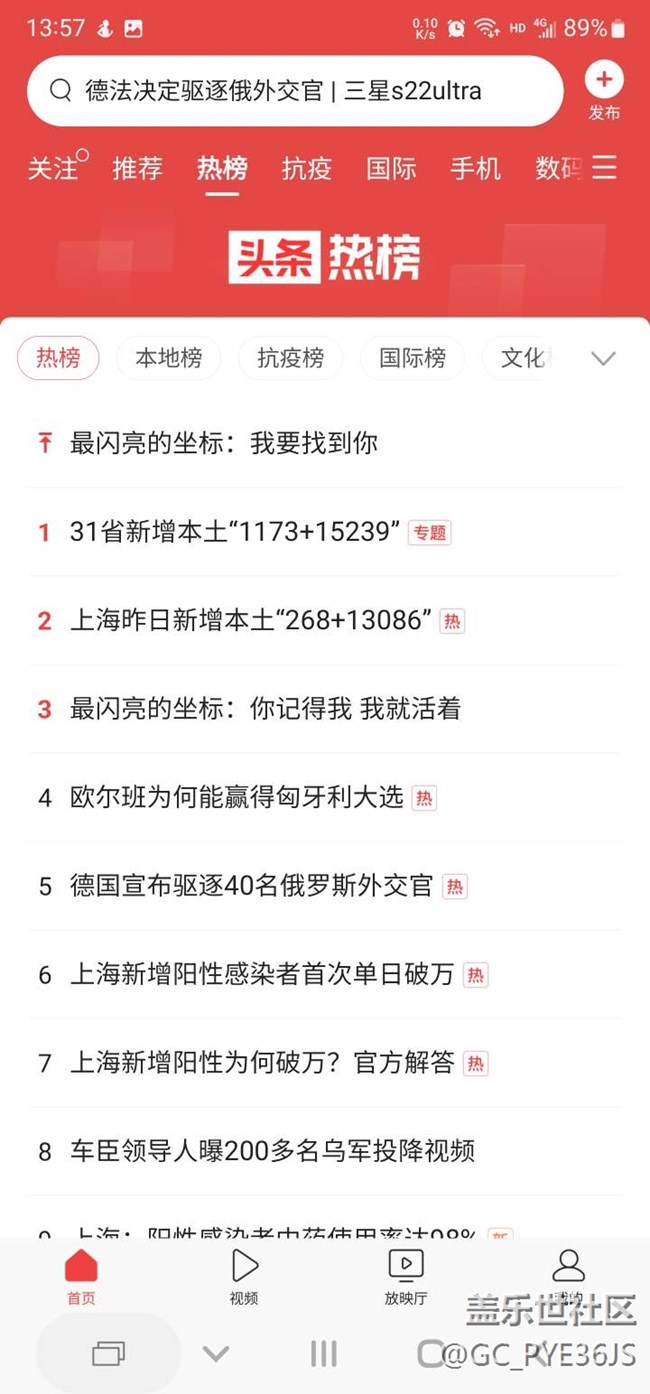Open the 手机 top tab
650x1394 pixels.
(475, 168)
